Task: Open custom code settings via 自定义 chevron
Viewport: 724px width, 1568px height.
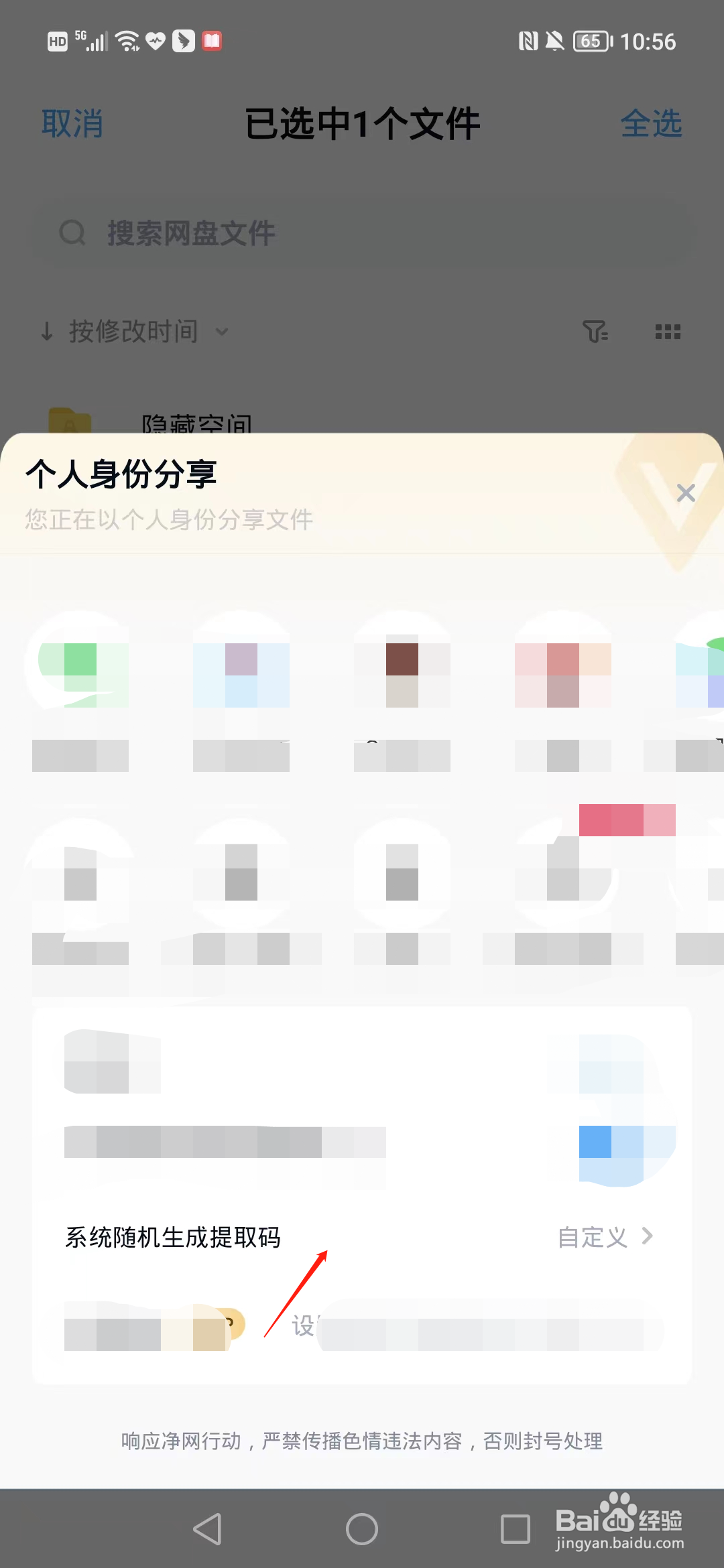Action: pyautogui.click(x=646, y=1238)
